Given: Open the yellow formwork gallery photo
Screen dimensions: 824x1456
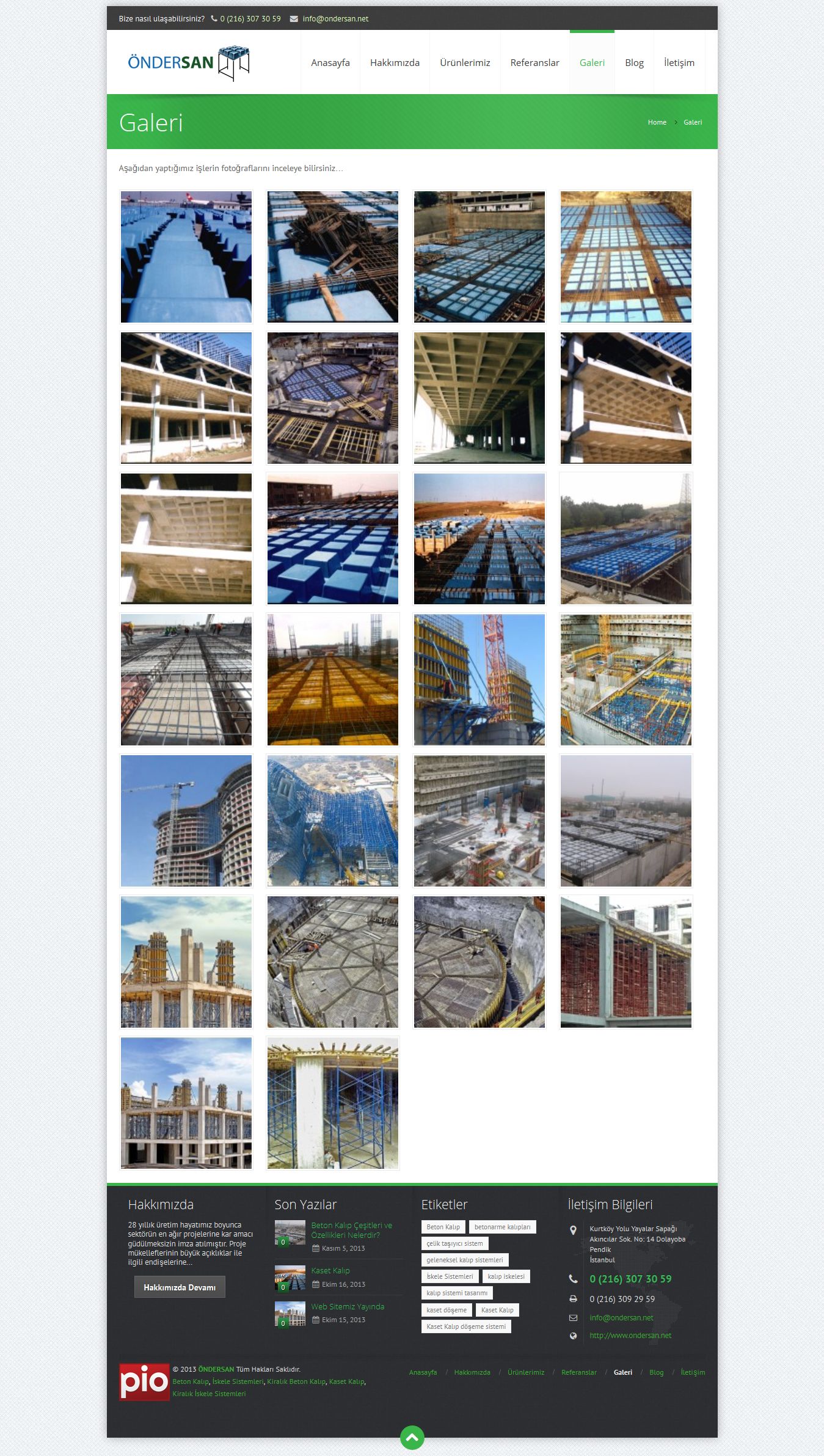Looking at the screenshot, I should pos(333,679).
